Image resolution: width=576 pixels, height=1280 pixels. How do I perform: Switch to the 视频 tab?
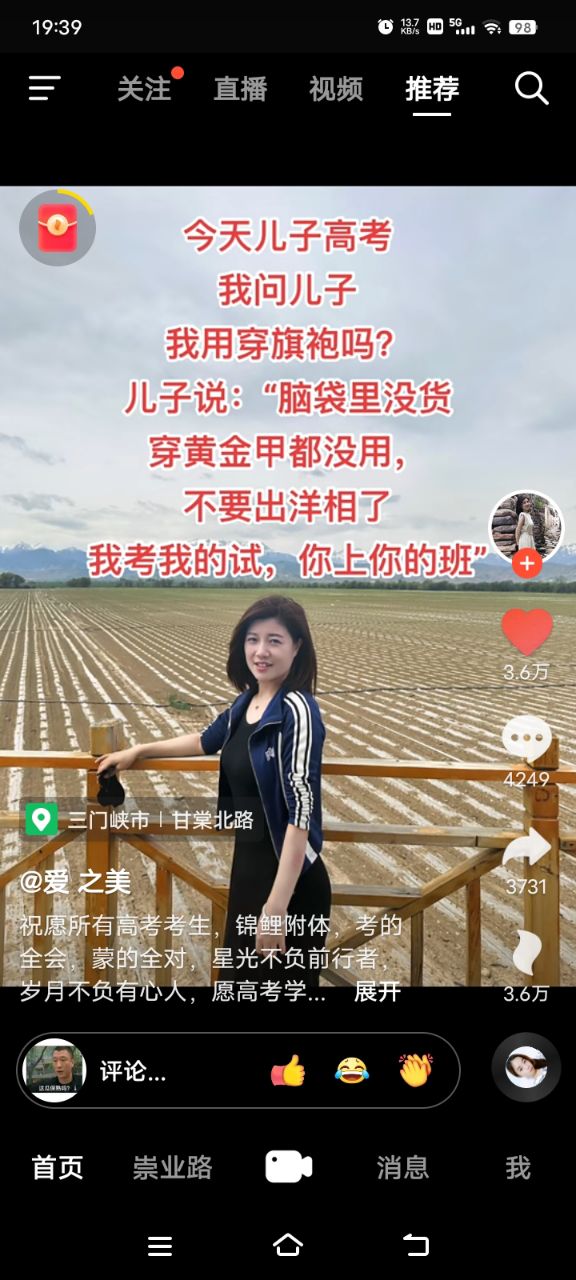(x=336, y=89)
